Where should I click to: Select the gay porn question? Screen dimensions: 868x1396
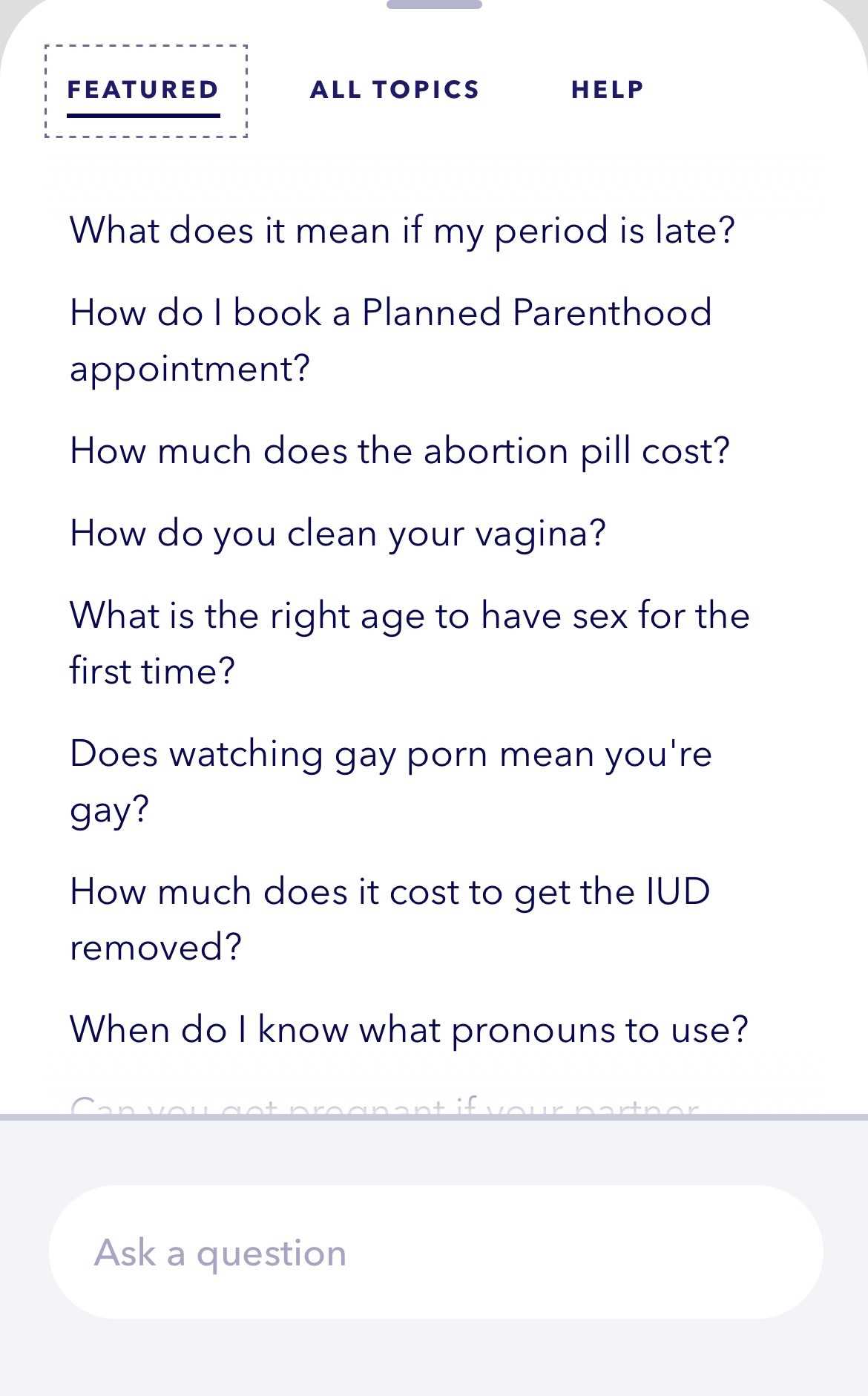[x=391, y=781]
